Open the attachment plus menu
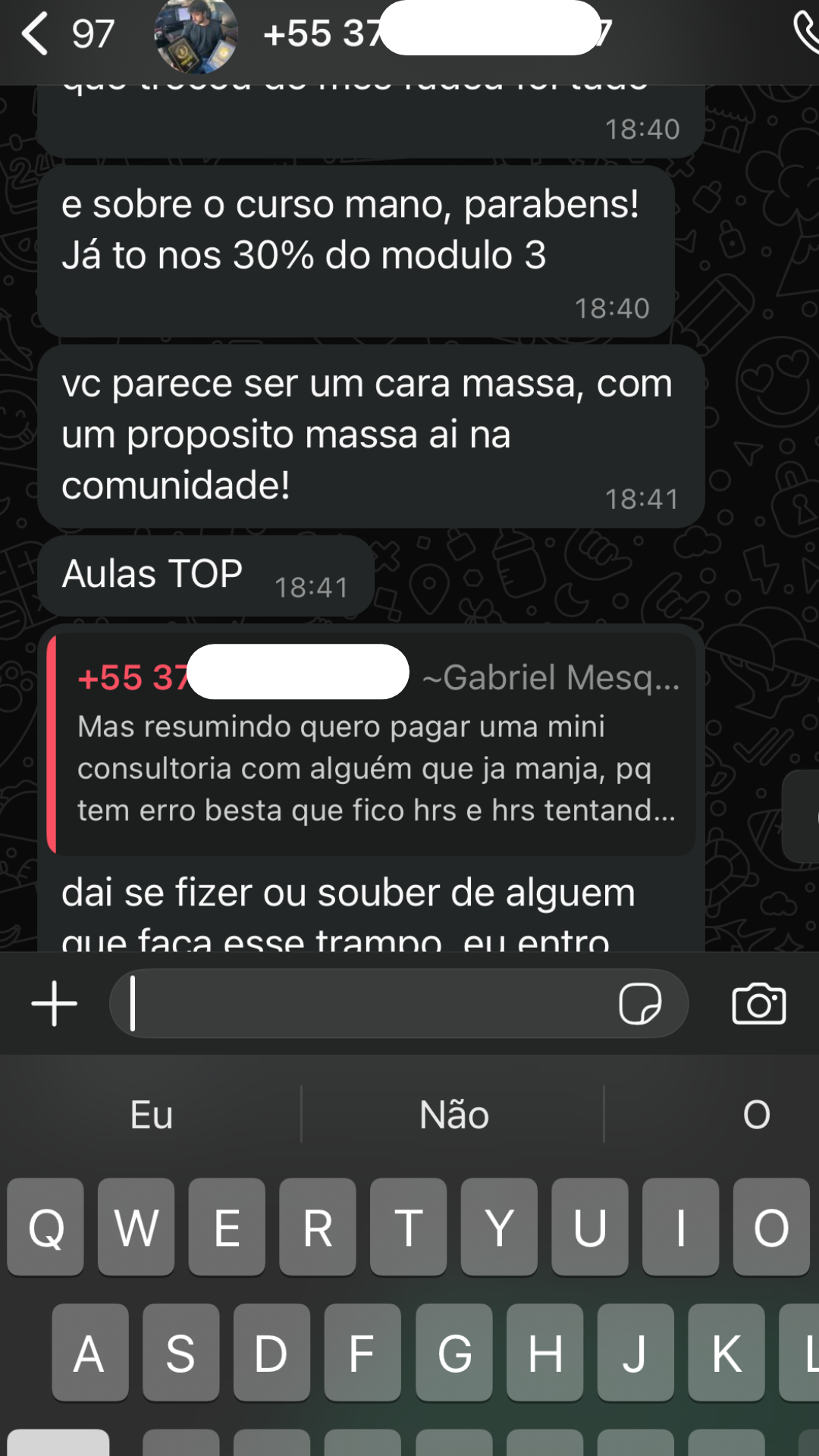Viewport: 819px width, 1456px height. click(x=54, y=1003)
